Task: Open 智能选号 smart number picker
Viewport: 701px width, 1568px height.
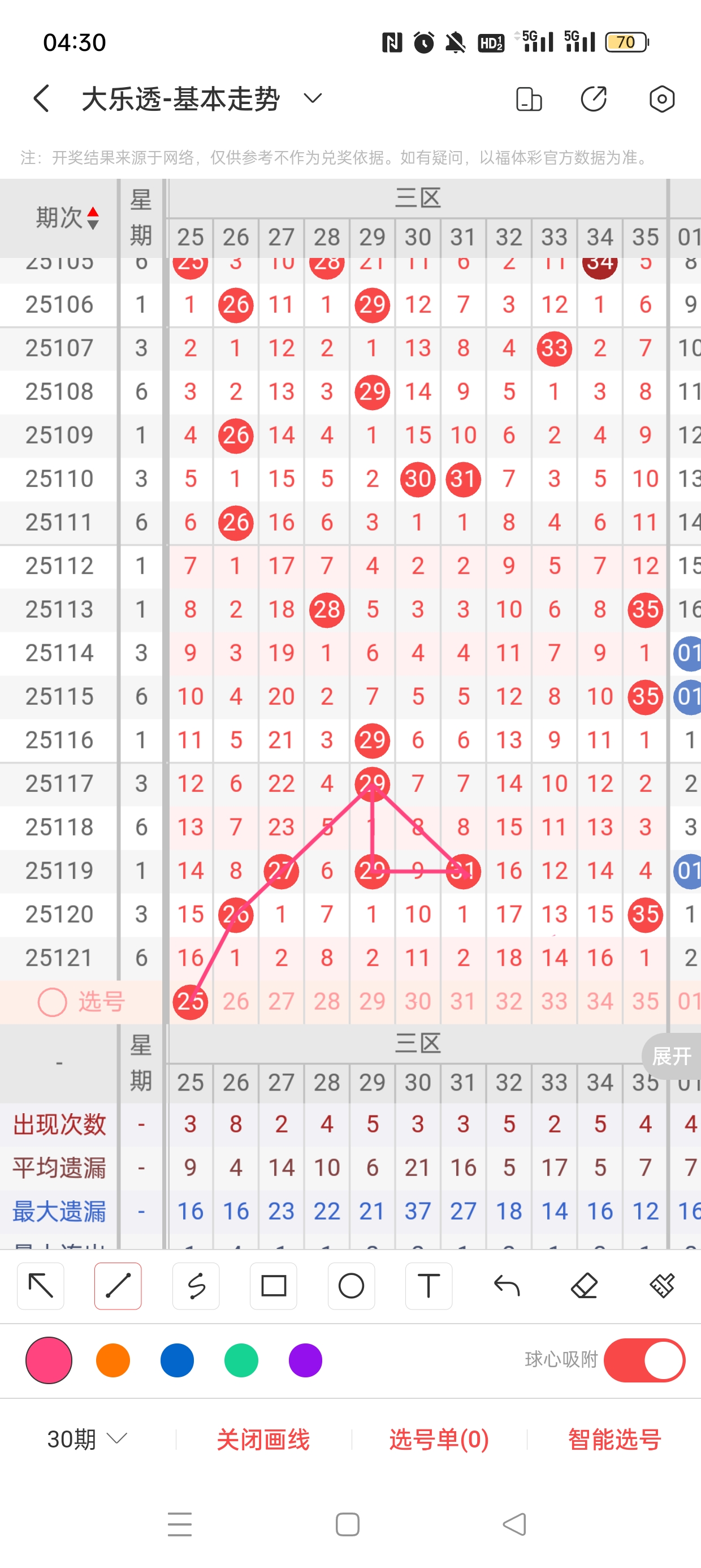Action: tap(614, 1440)
